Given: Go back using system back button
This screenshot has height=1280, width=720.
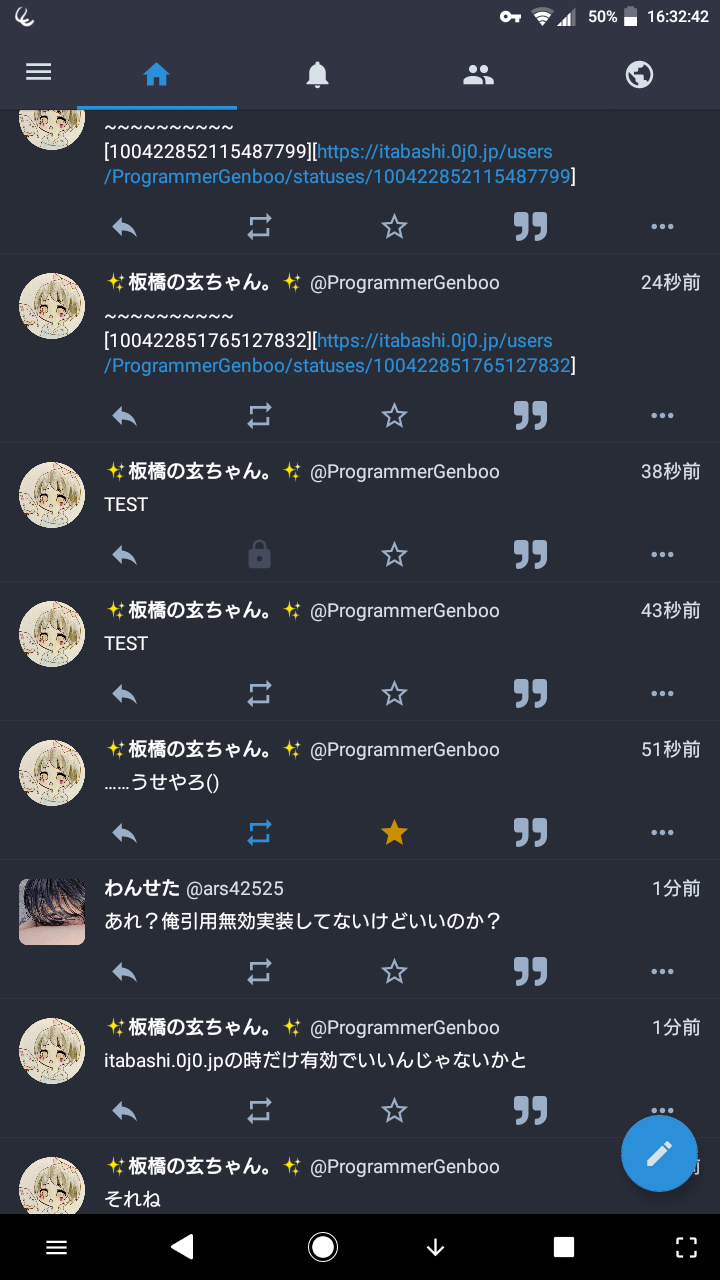Looking at the screenshot, I should pos(182,1246).
